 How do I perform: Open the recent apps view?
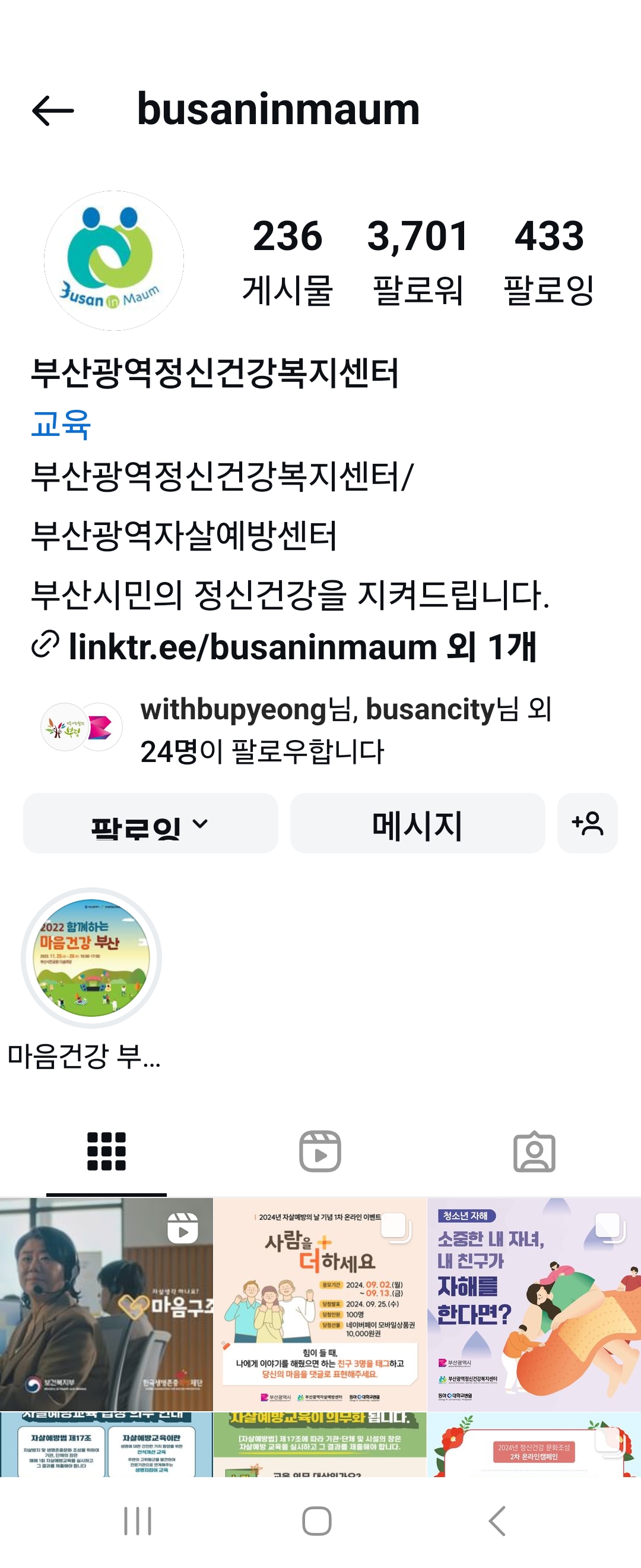[x=138, y=1521]
